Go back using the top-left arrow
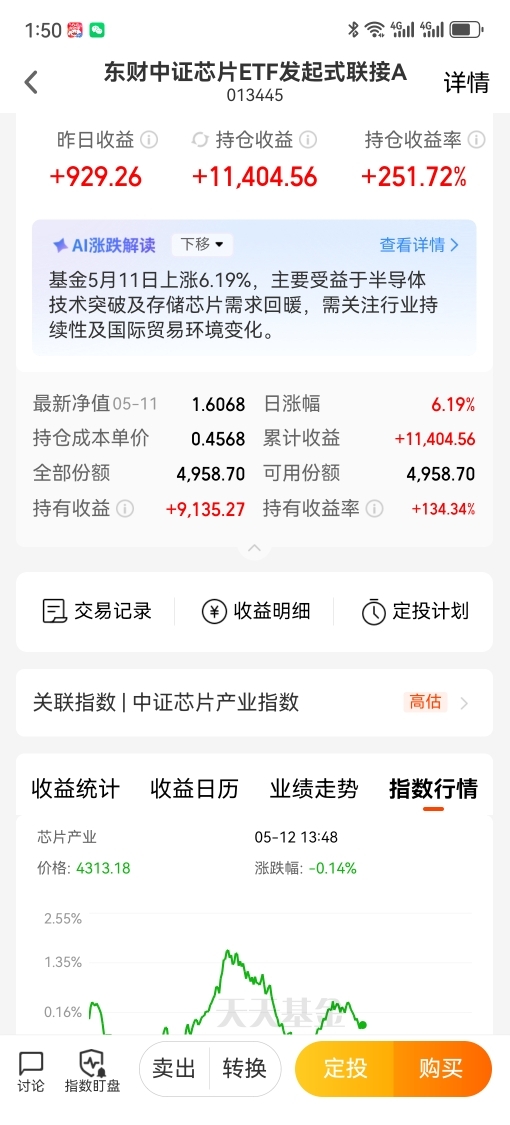 tap(31, 82)
